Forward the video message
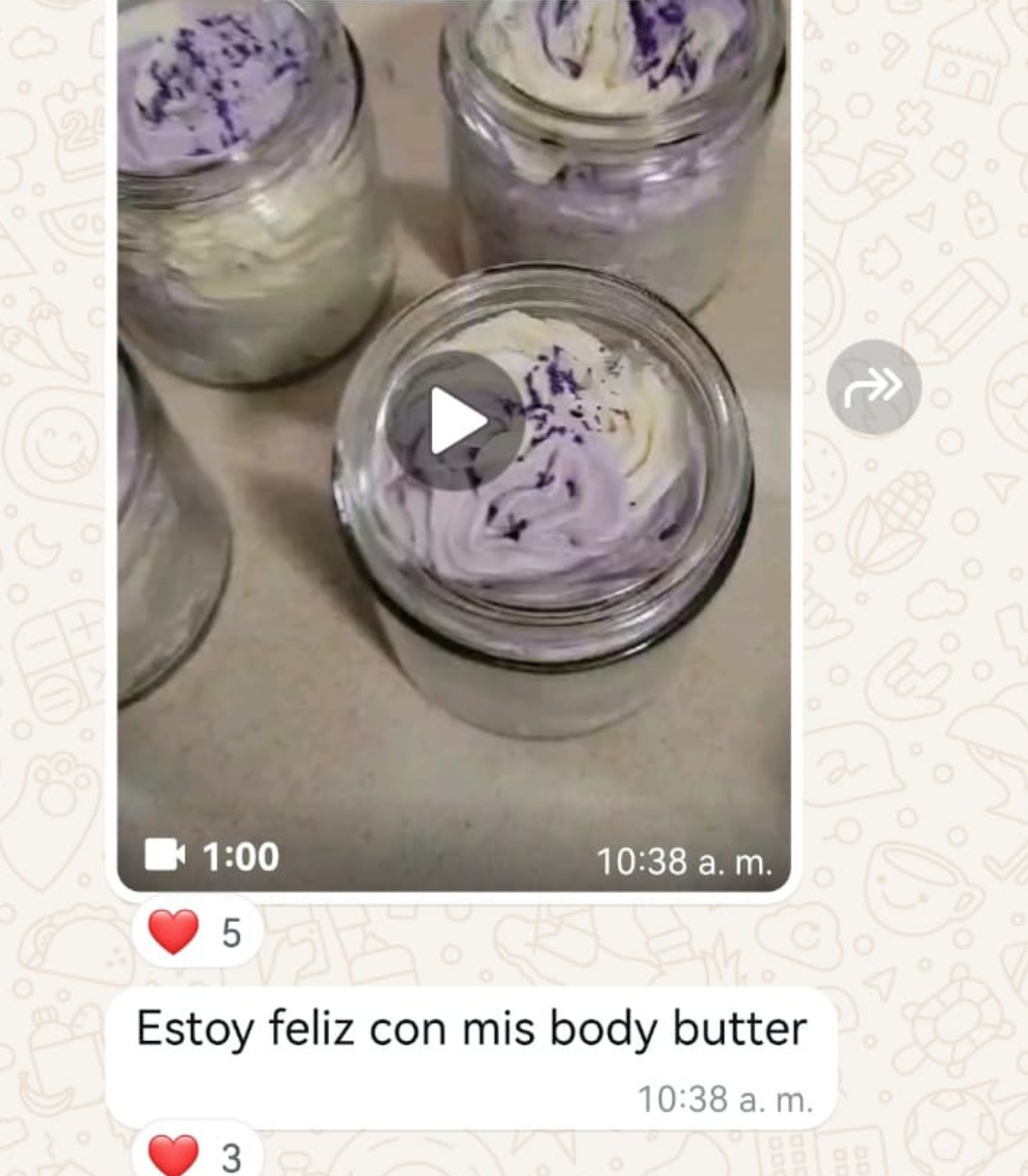Screen dimensions: 1028x1176 (873, 387)
